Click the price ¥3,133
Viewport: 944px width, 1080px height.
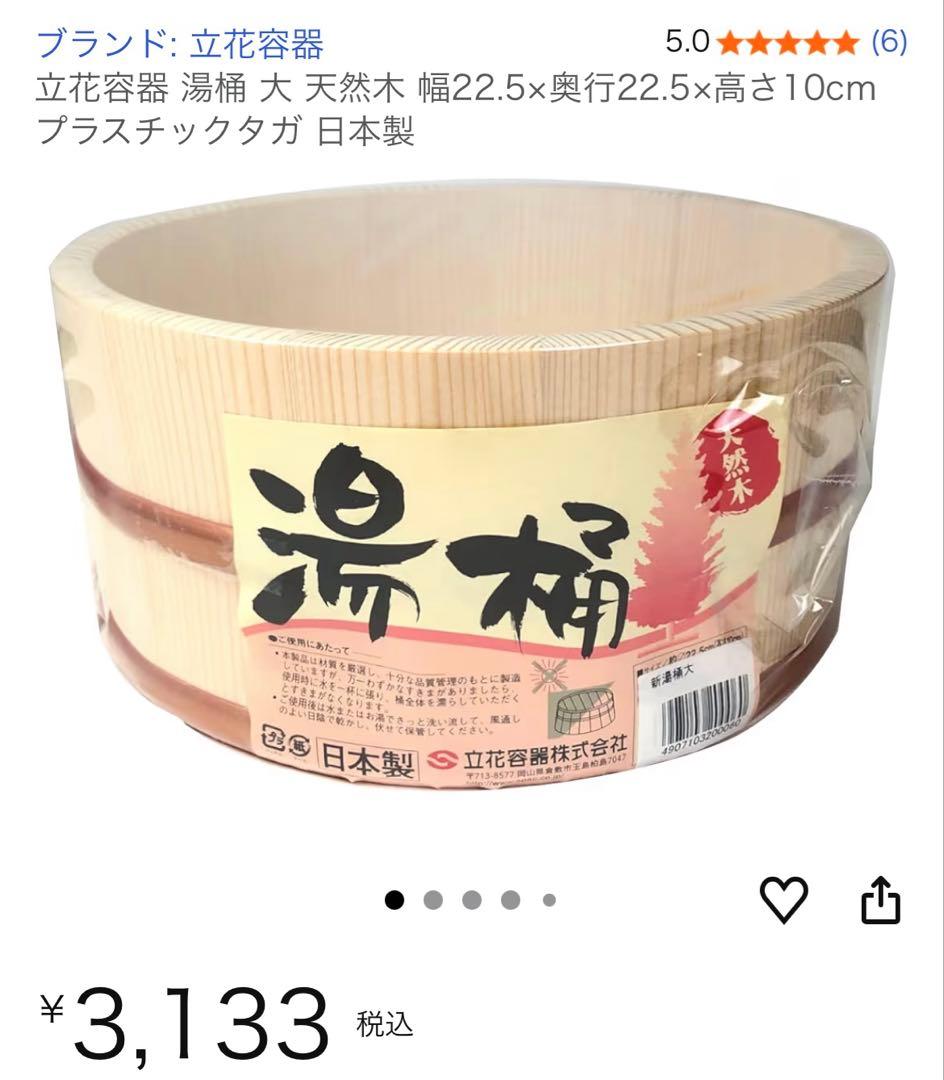point(180,1018)
